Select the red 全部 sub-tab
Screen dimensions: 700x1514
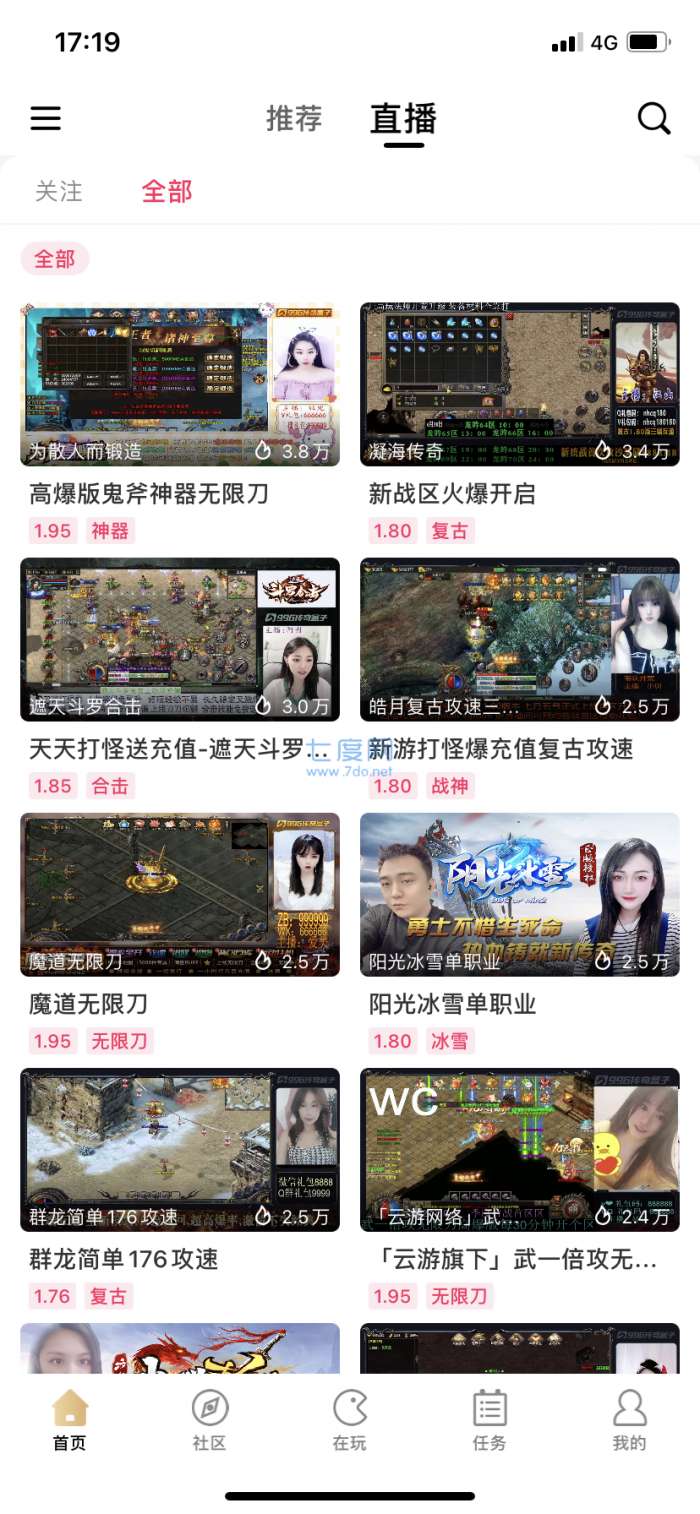(x=167, y=191)
